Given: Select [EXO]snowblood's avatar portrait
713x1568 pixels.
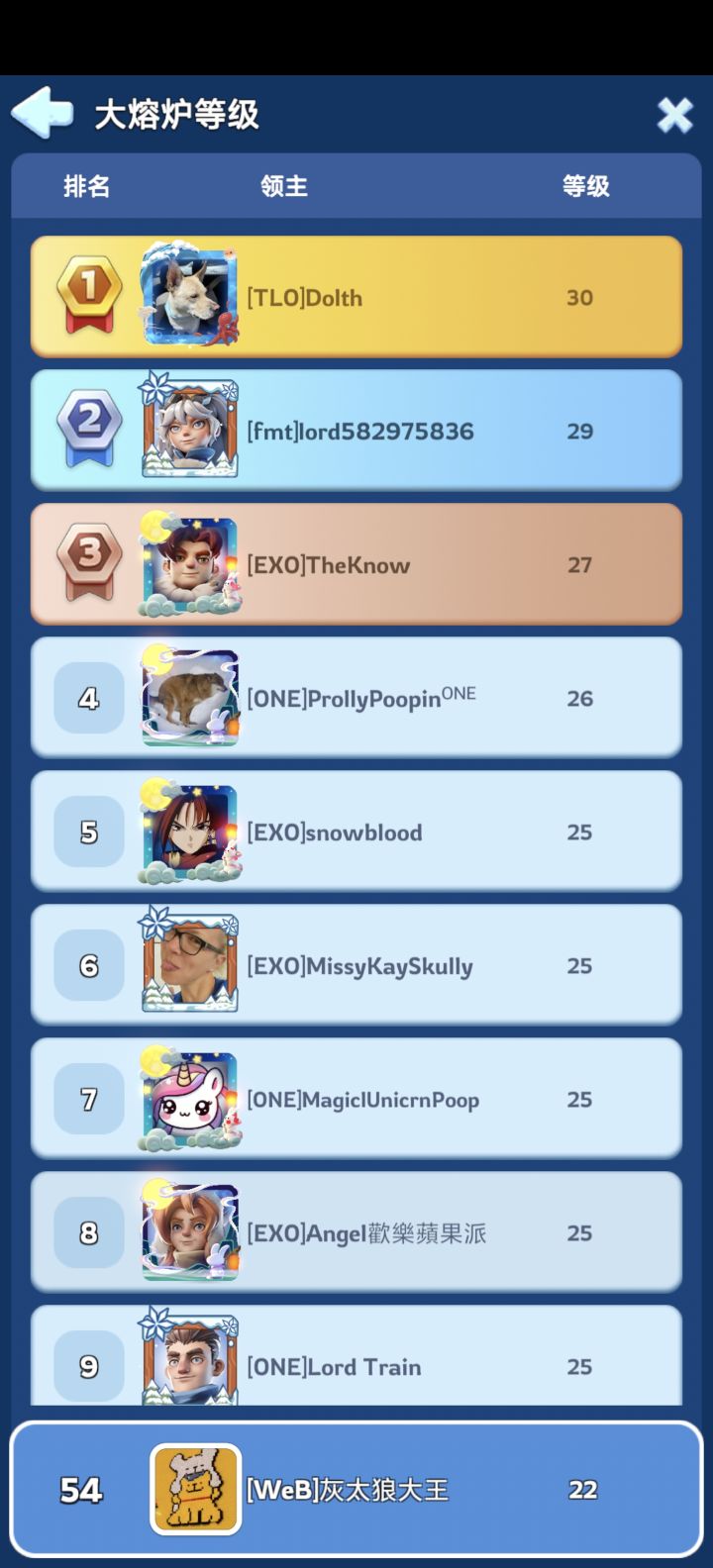Looking at the screenshot, I should pos(190,832).
